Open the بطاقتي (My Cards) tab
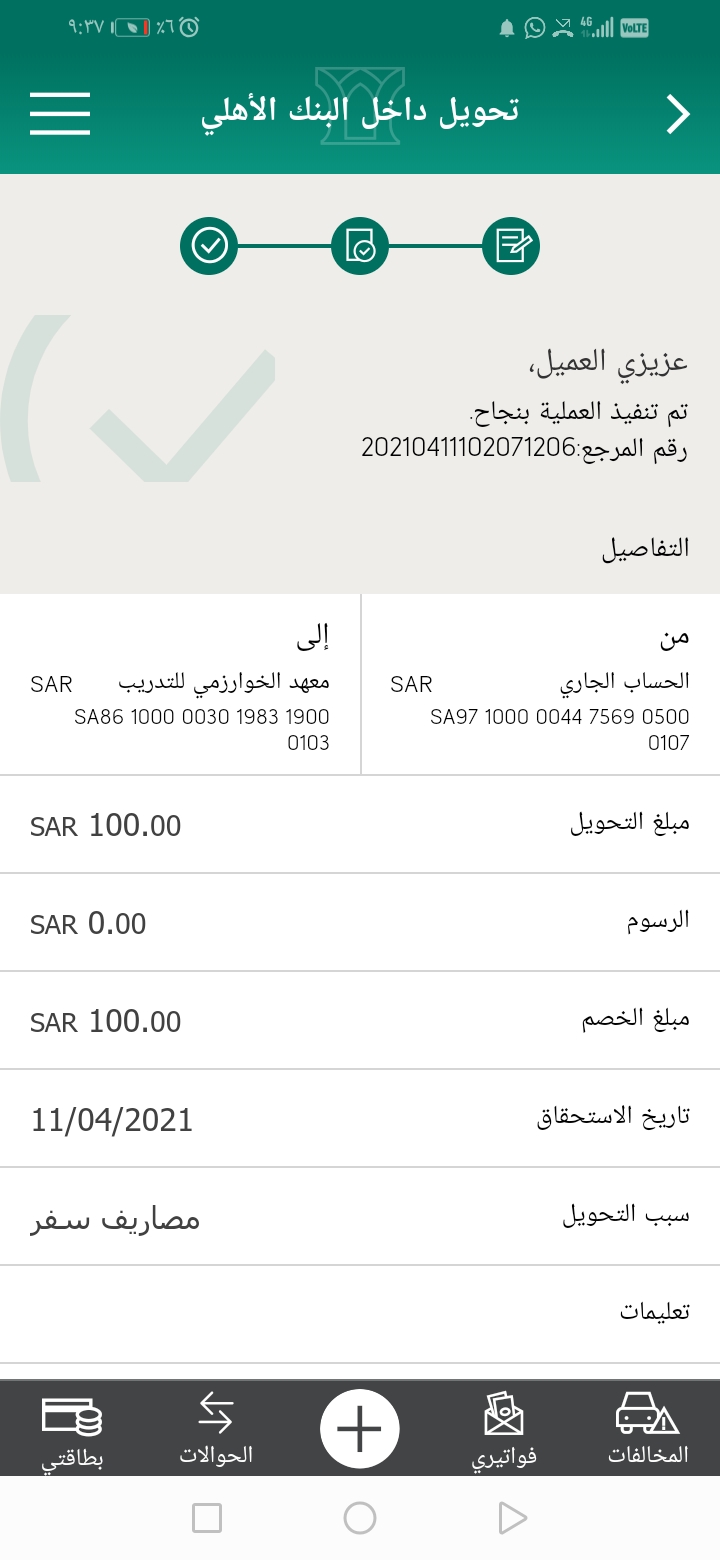 (72, 1430)
